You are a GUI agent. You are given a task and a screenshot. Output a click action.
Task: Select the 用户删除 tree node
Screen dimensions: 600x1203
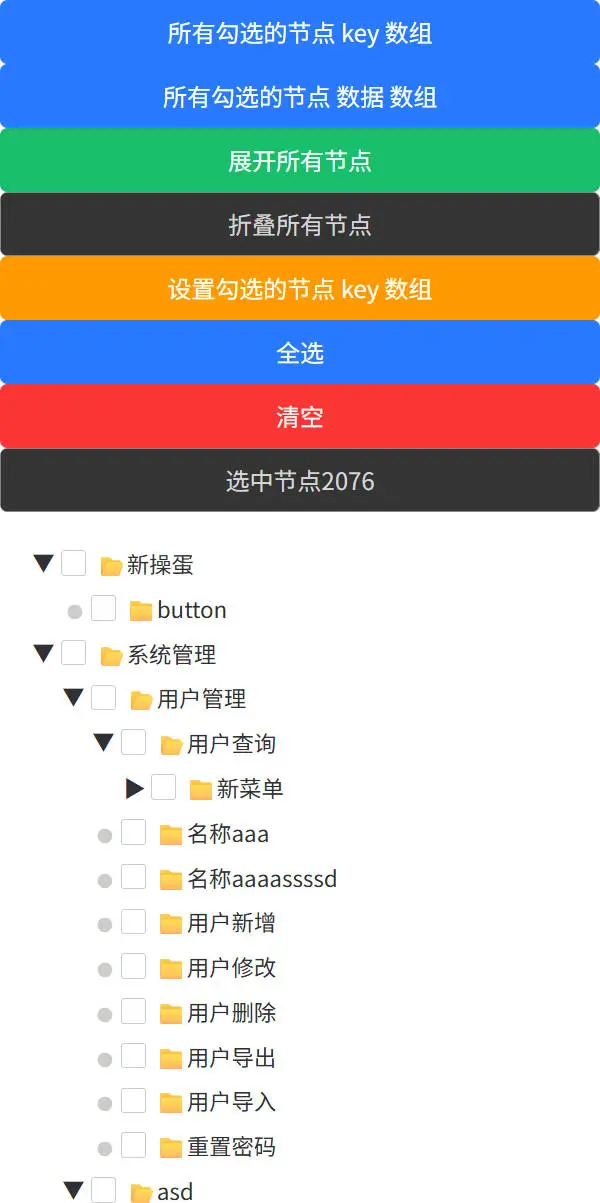click(x=231, y=1013)
